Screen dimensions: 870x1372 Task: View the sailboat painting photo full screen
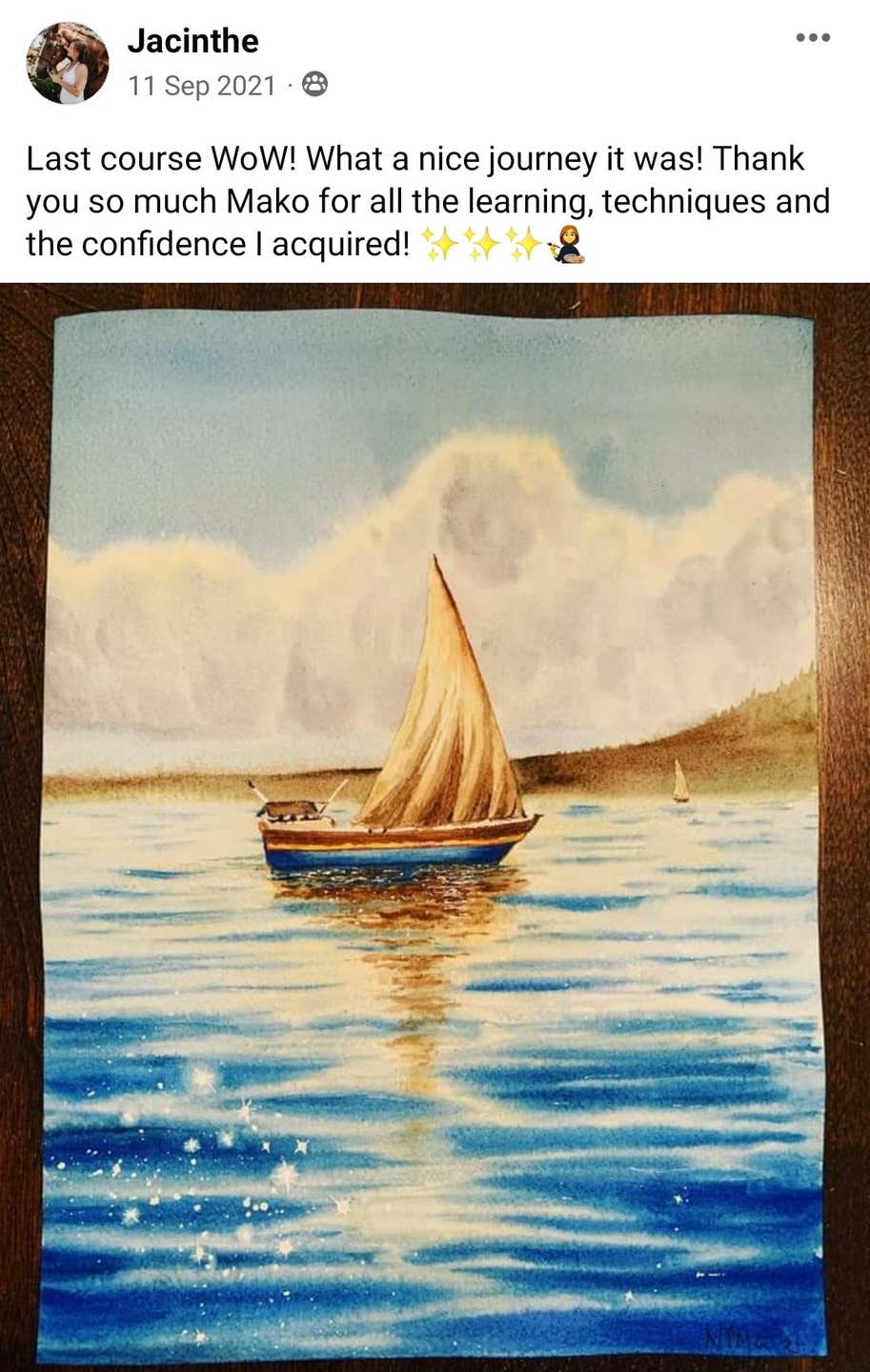pos(435,827)
